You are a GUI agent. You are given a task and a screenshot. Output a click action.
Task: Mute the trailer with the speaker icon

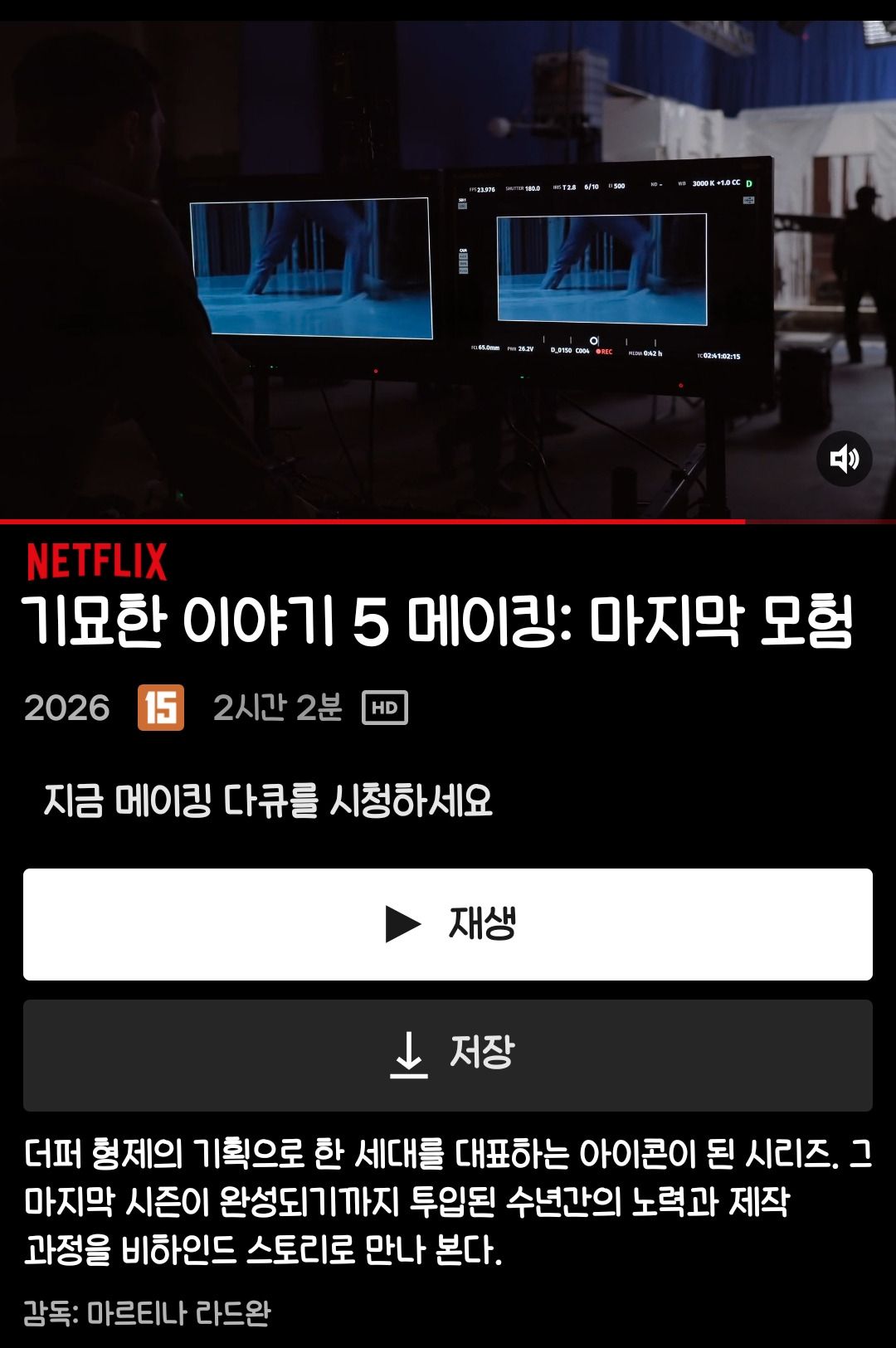point(845,458)
